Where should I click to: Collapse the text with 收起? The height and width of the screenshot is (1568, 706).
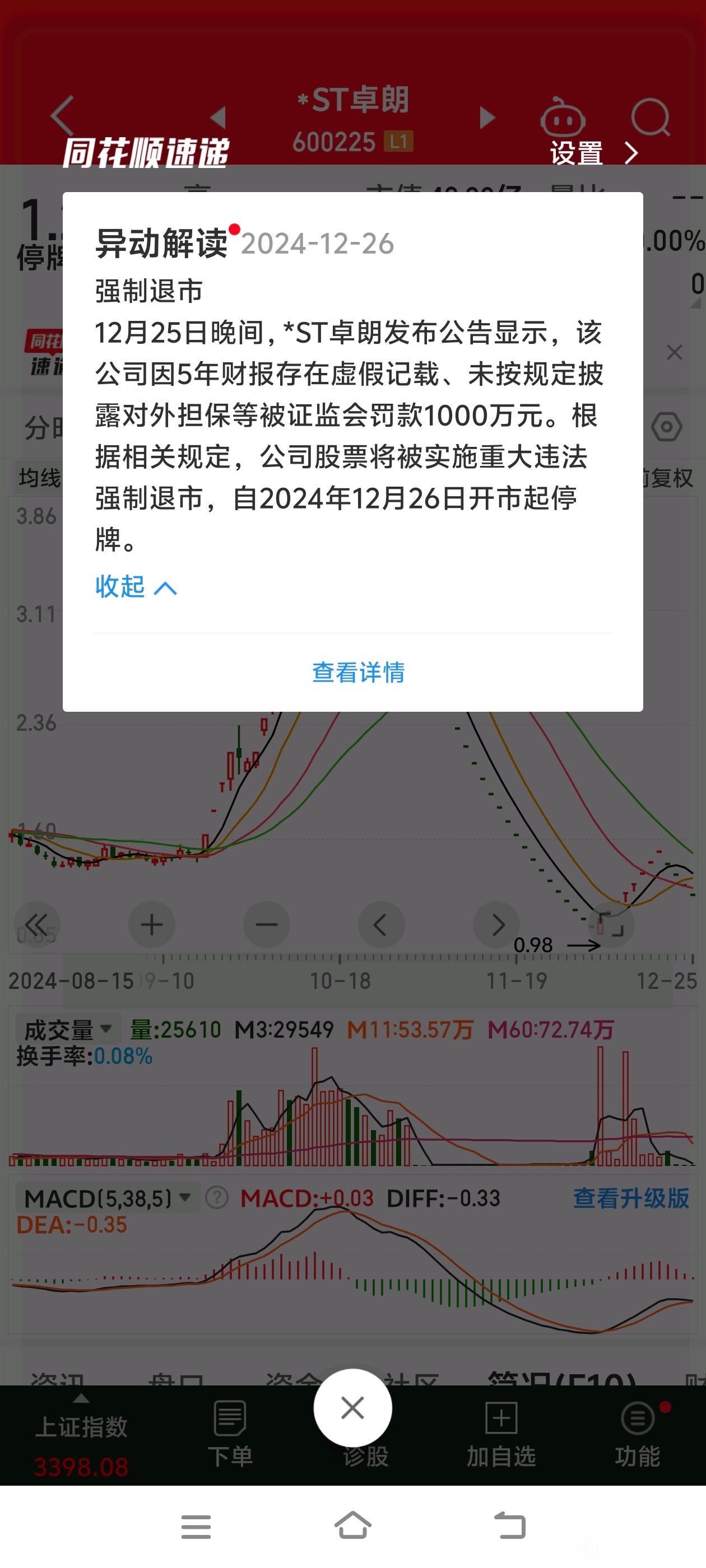pos(136,587)
